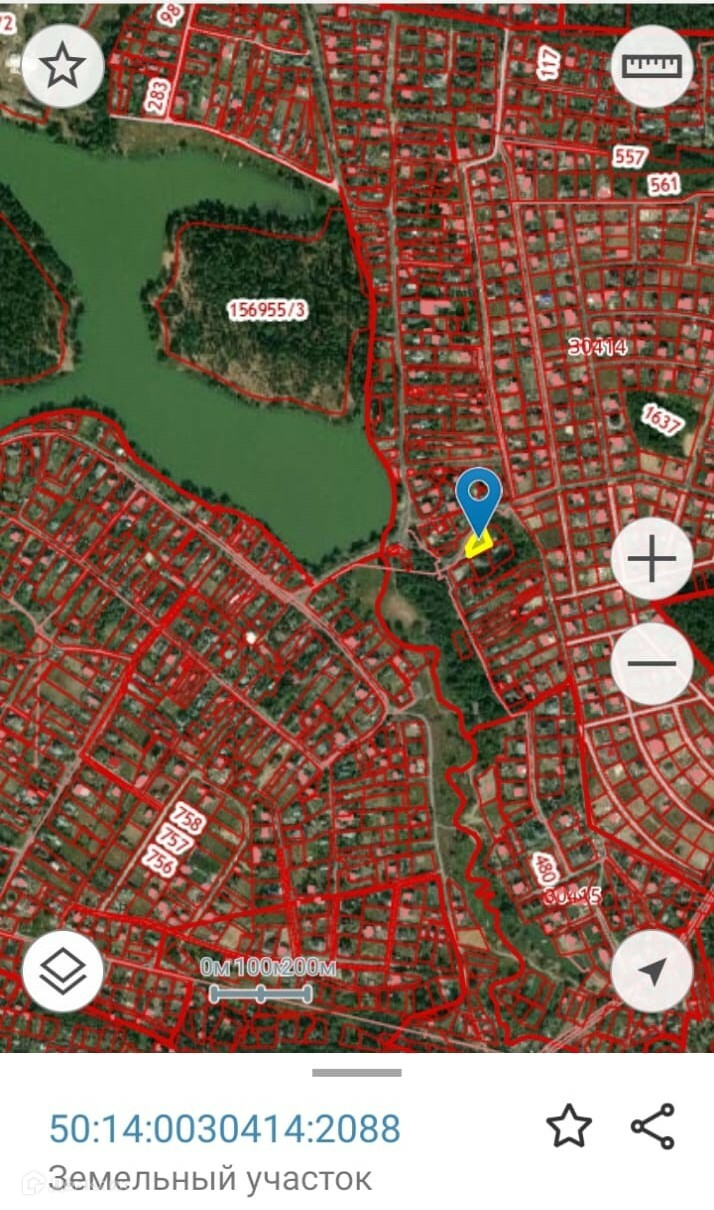Open the map layers selector
Screen dimensions: 714x1210
[63, 971]
